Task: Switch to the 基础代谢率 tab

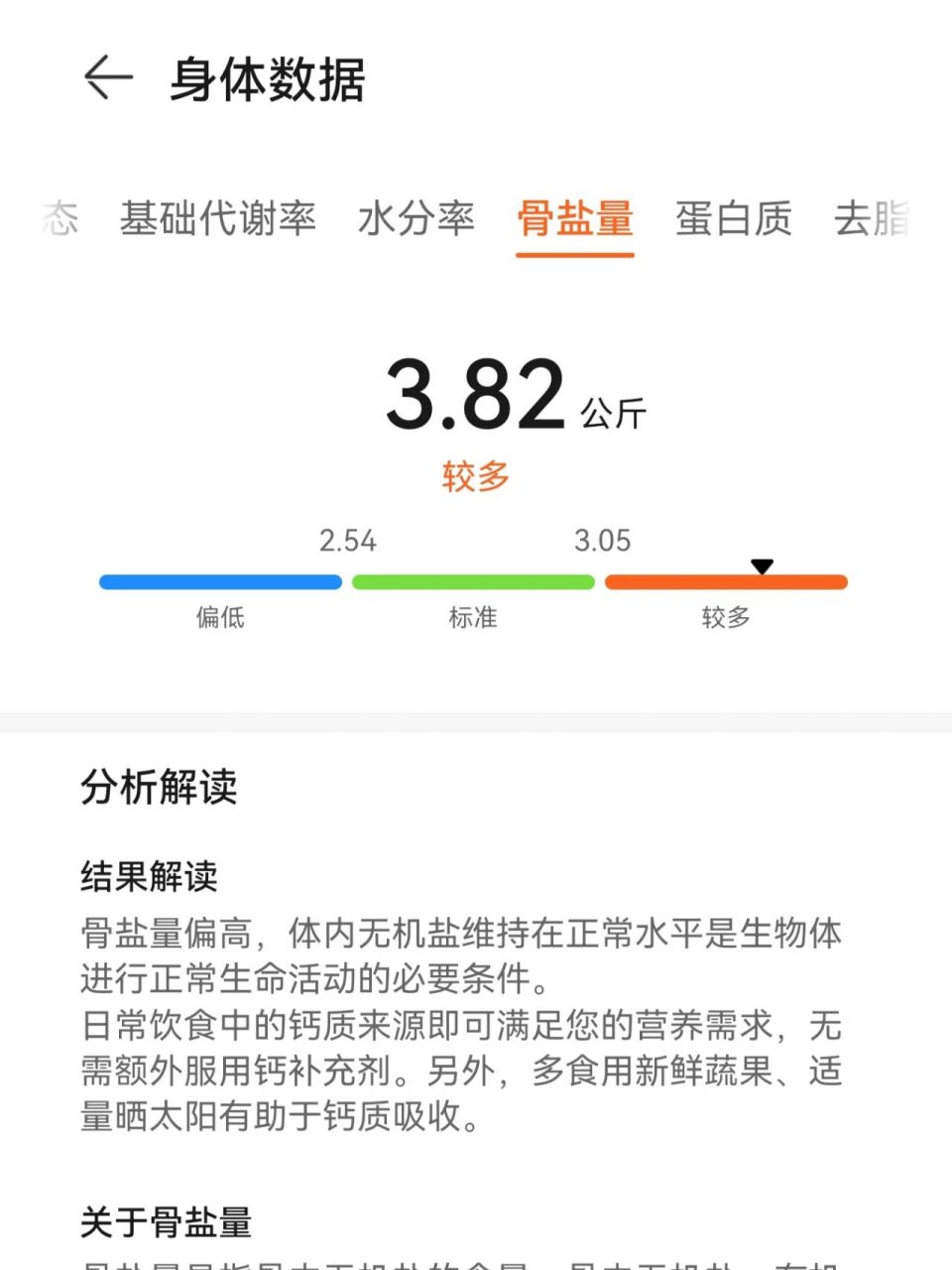Action: [x=219, y=219]
